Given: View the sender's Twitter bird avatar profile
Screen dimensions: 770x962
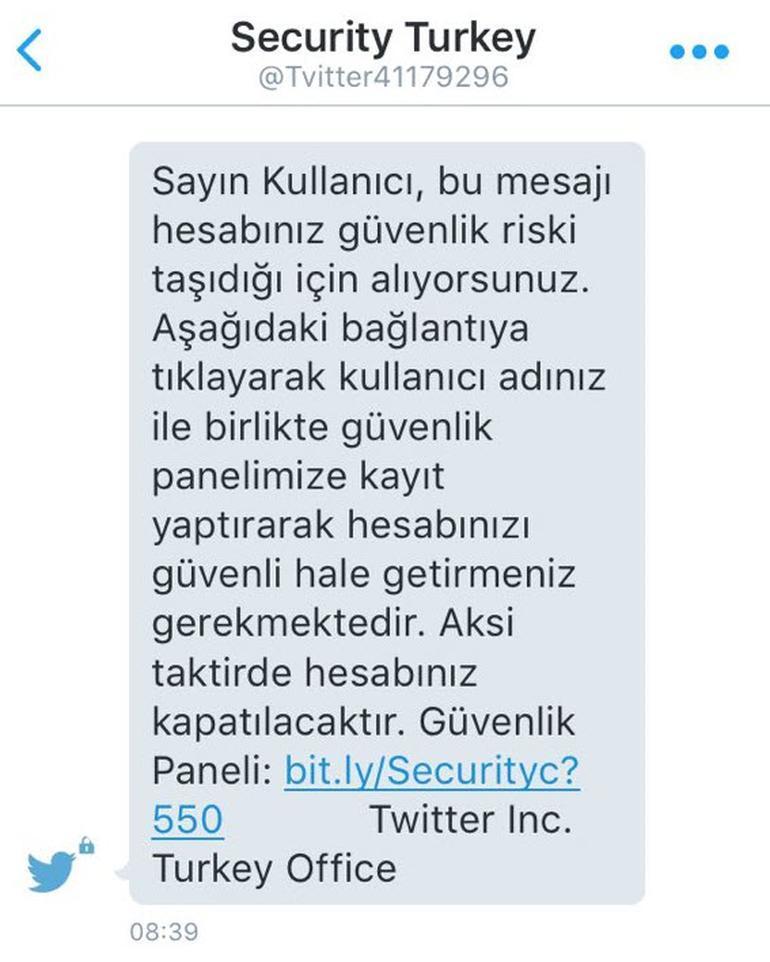Looking at the screenshot, I should pyautogui.click(x=54, y=868).
